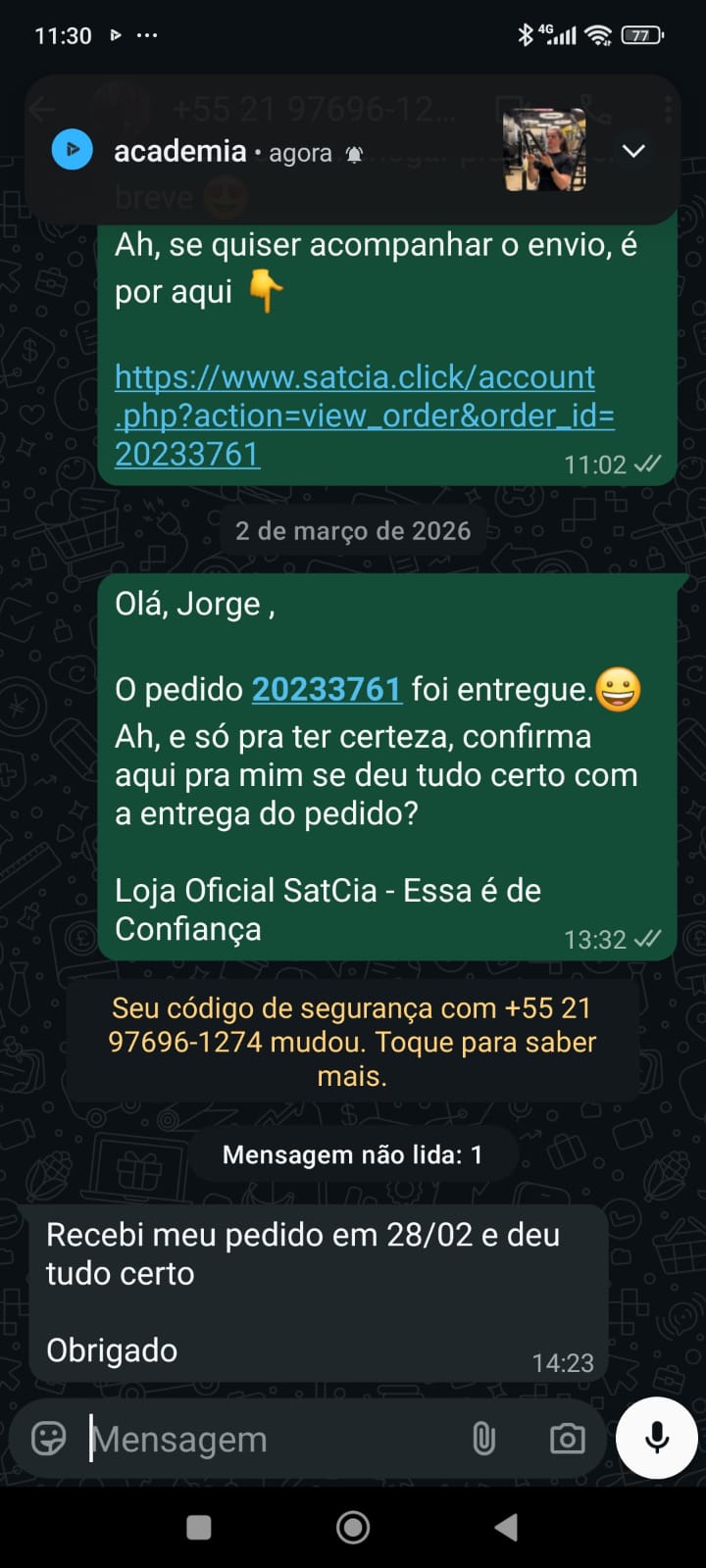This screenshot has height=1568, width=706.
Task: Go to the home screen
Action: point(353,1527)
